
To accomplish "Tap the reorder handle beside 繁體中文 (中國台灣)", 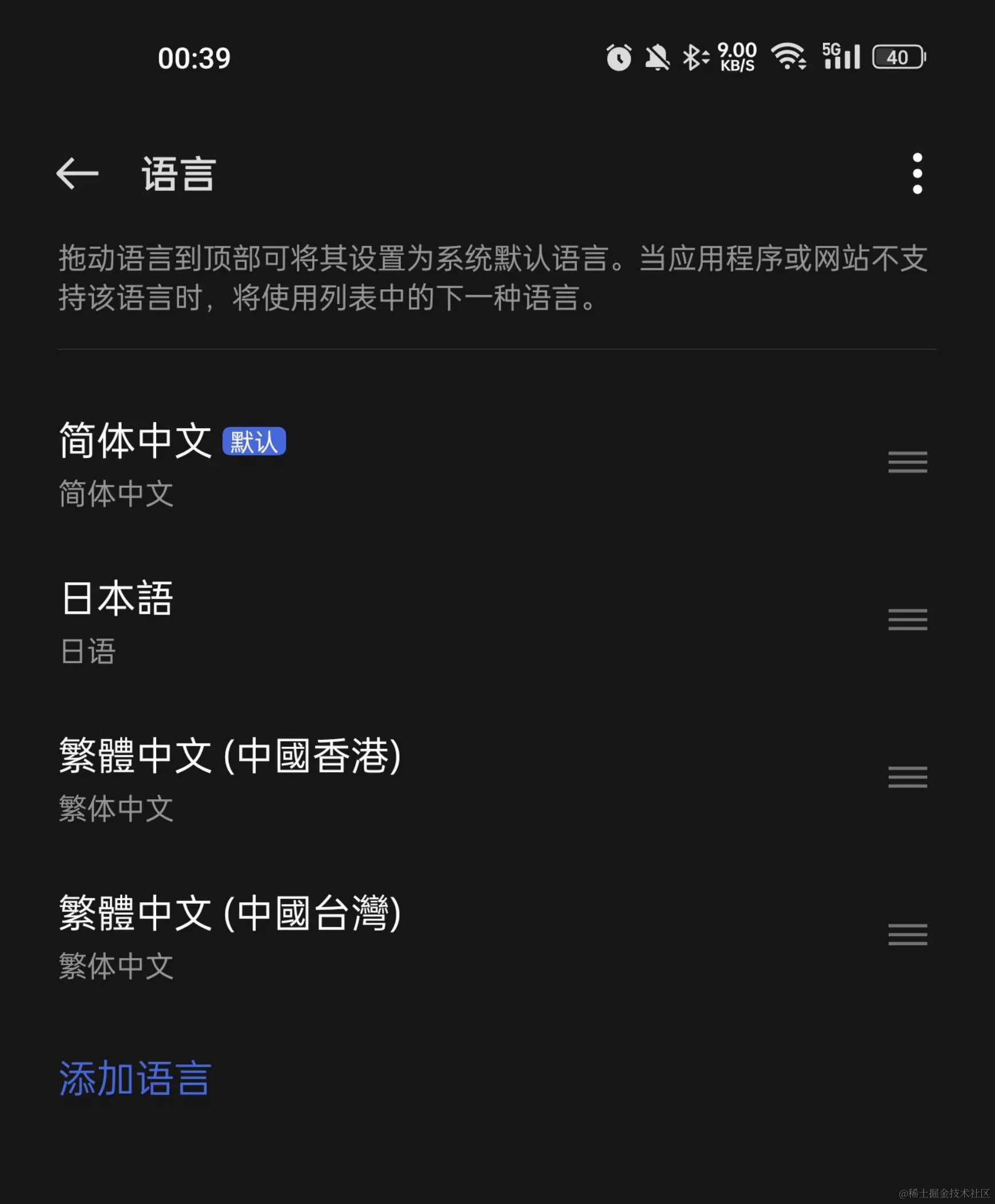I will point(908,935).
